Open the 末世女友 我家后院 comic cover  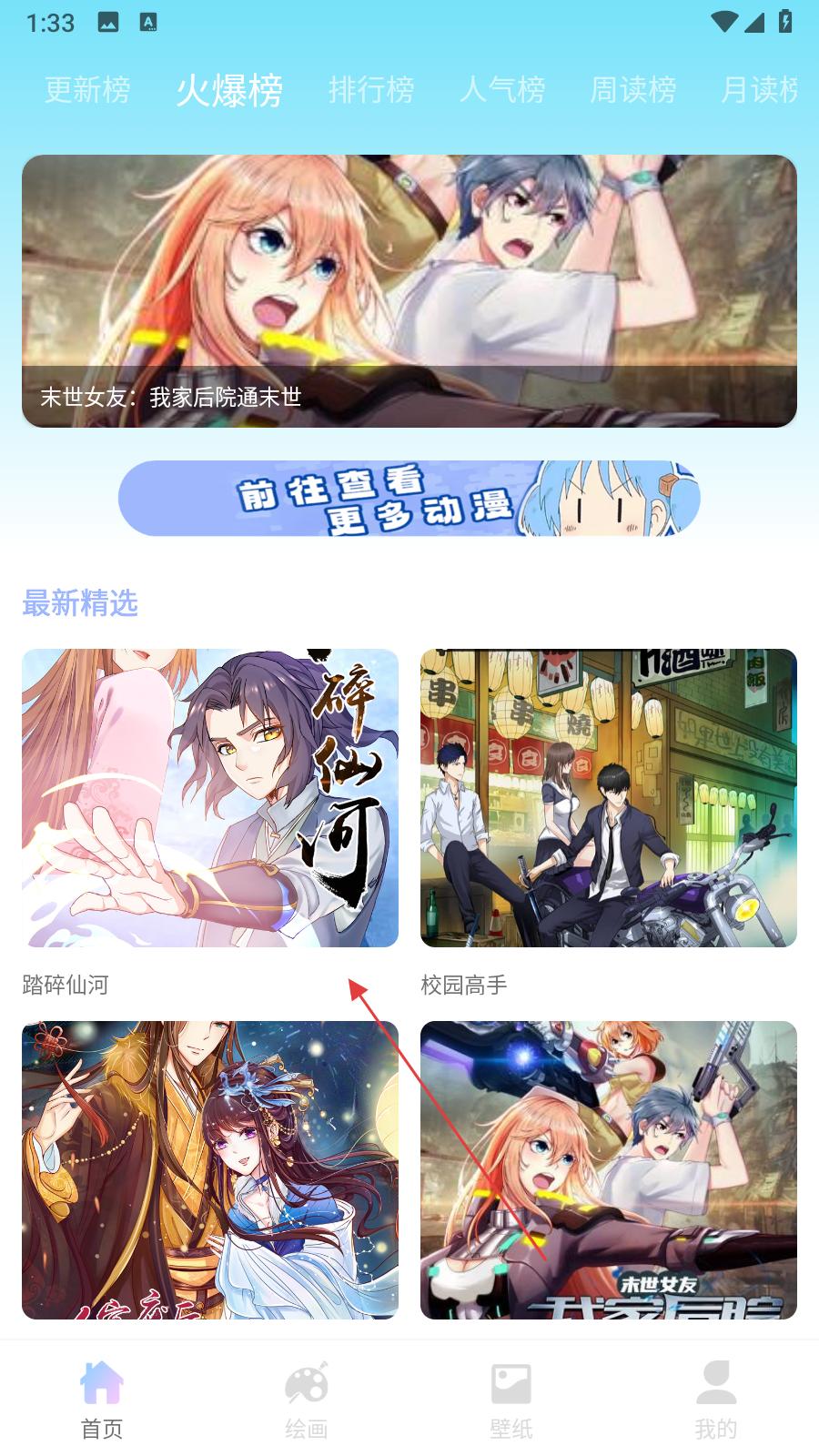(x=609, y=1169)
